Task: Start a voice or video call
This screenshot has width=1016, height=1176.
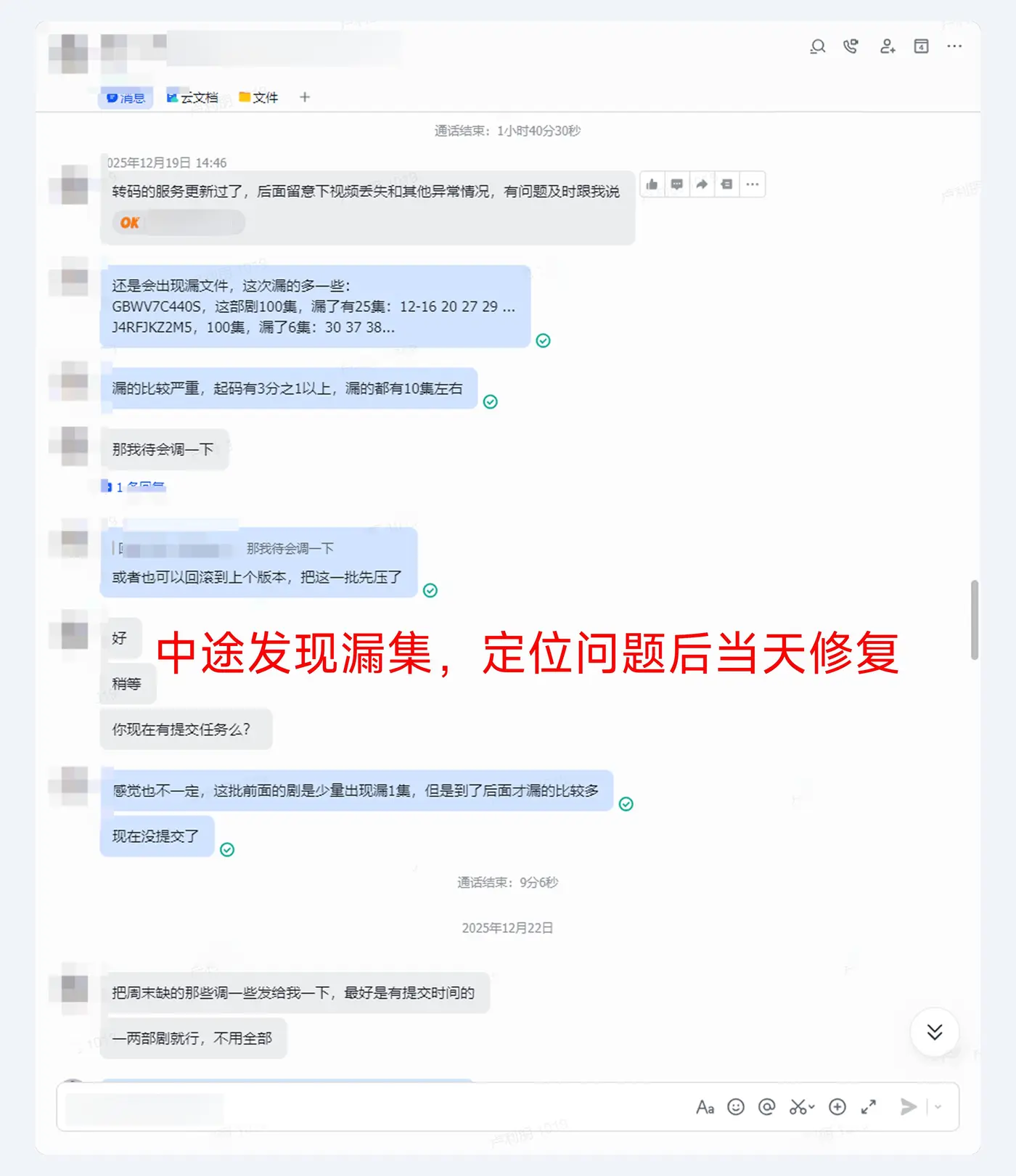Action: 851,47
